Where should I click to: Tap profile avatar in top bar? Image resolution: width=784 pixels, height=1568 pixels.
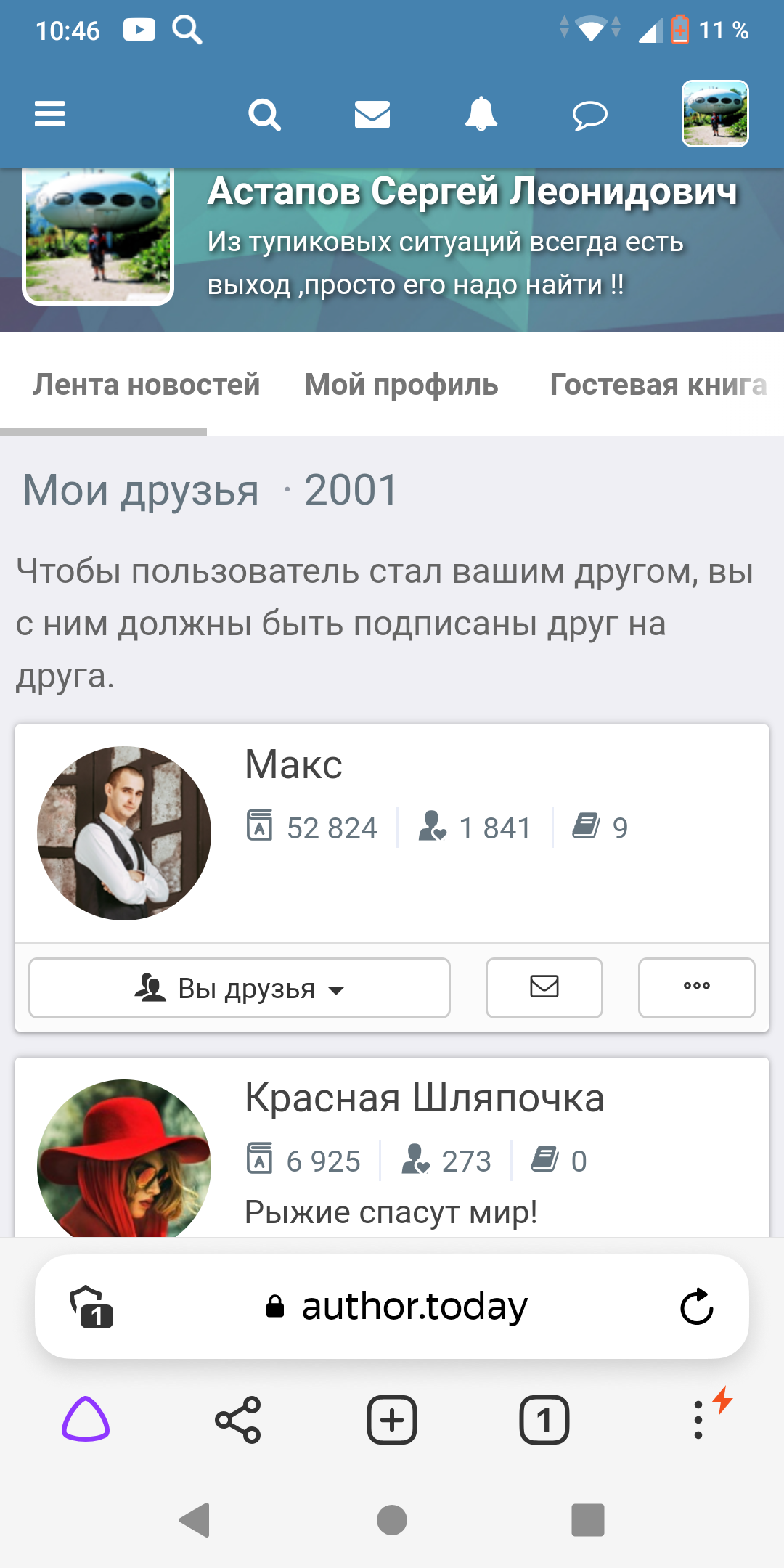coord(715,114)
